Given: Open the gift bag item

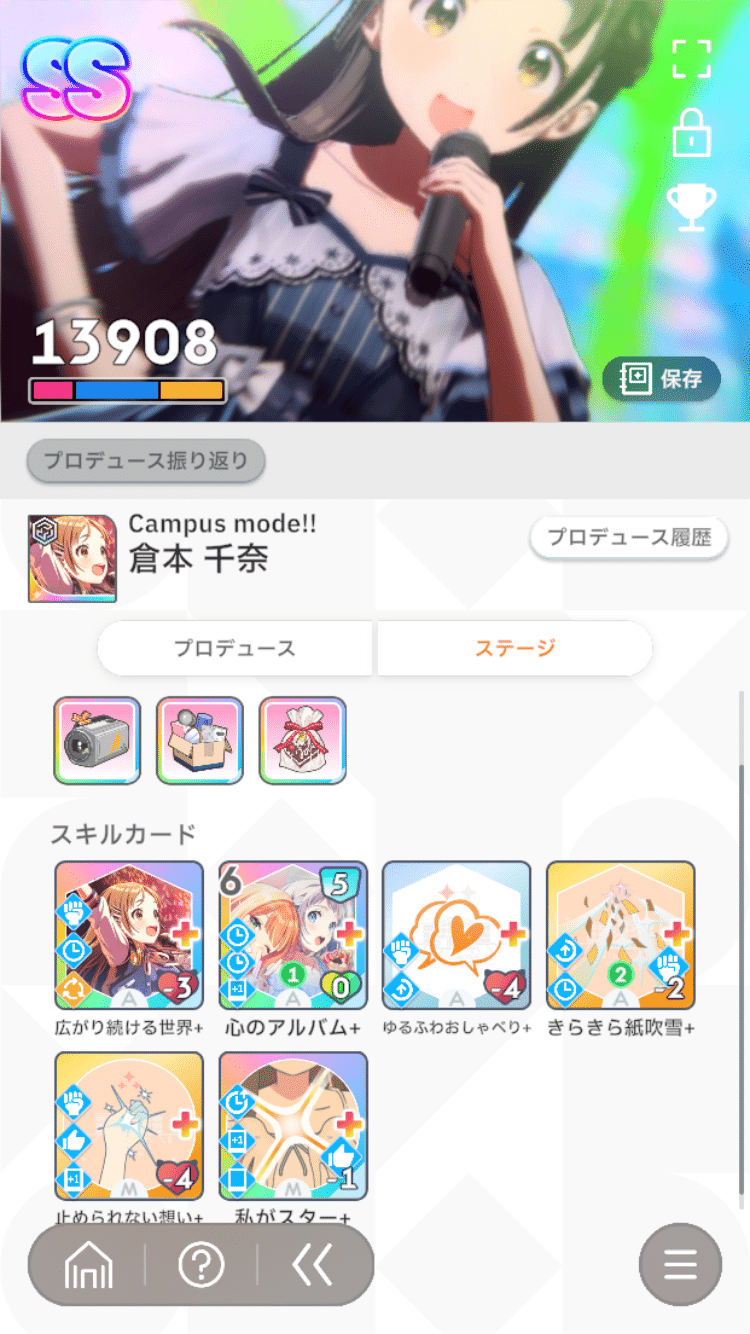Looking at the screenshot, I should tap(303, 741).
